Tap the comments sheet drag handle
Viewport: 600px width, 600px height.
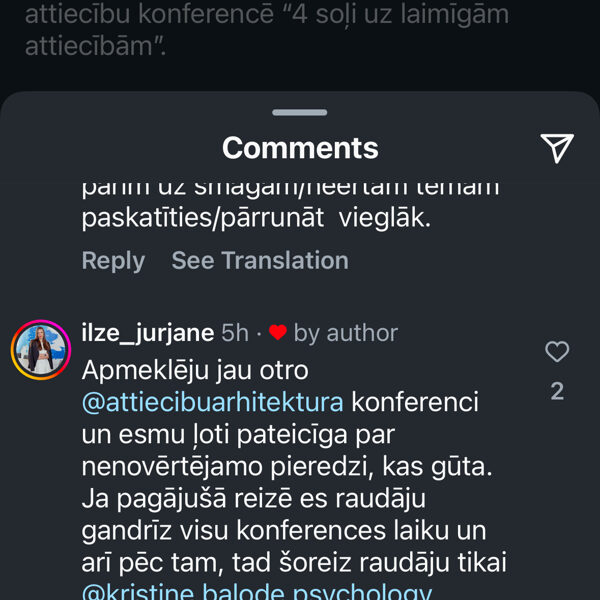click(300, 113)
